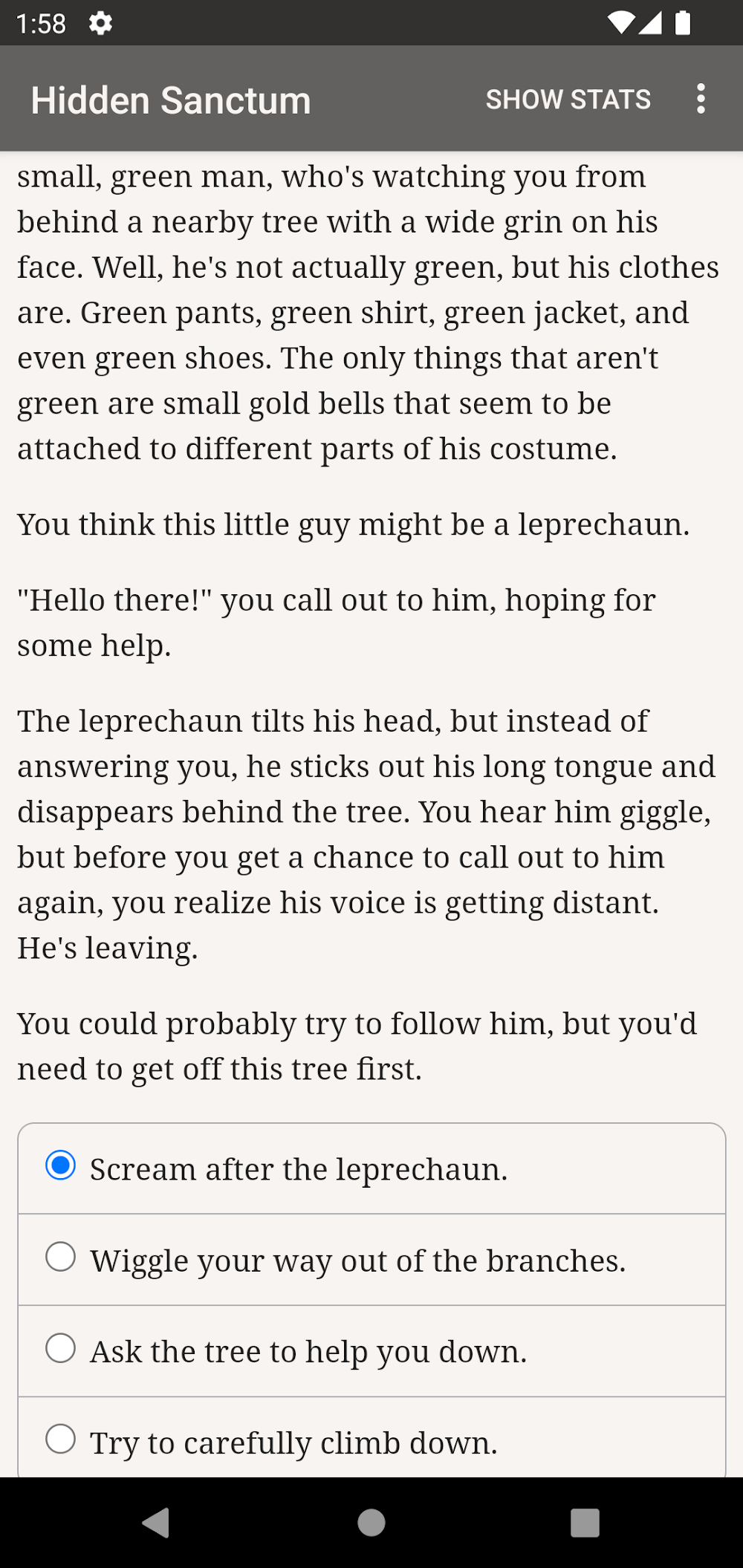Tap the clock in the status bar
The height and width of the screenshot is (1568, 743).
click(42, 23)
